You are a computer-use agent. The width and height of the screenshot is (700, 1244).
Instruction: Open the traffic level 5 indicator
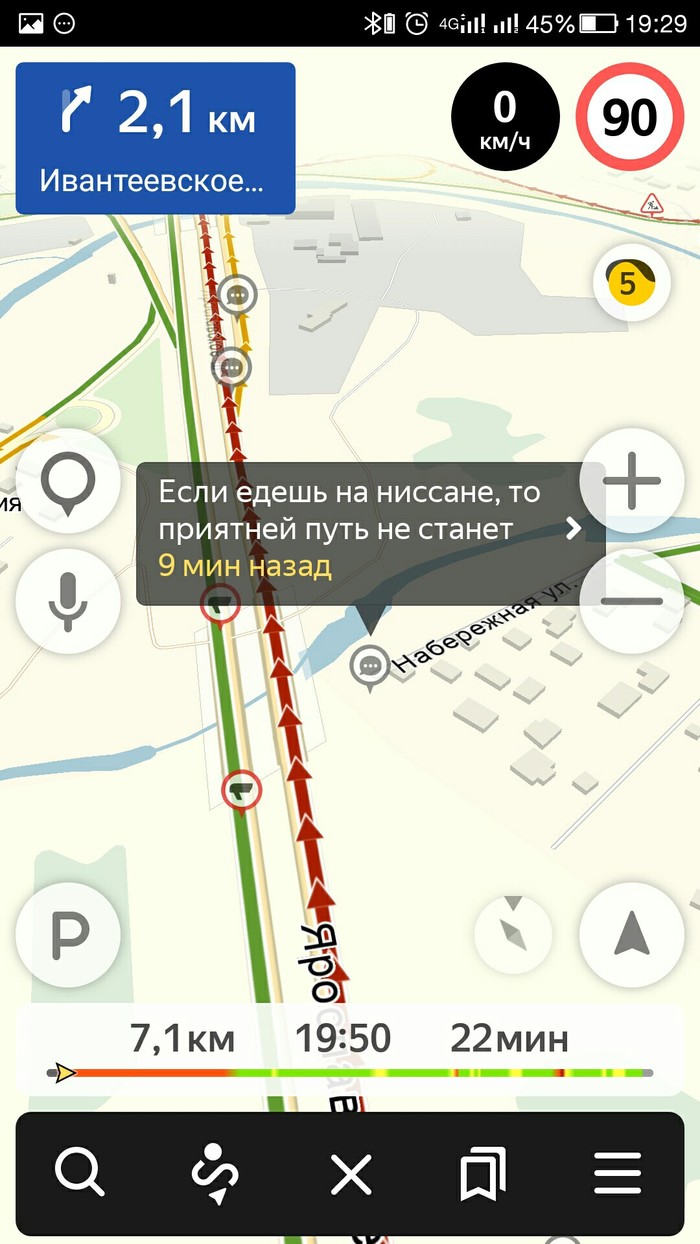(x=631, y=284)
